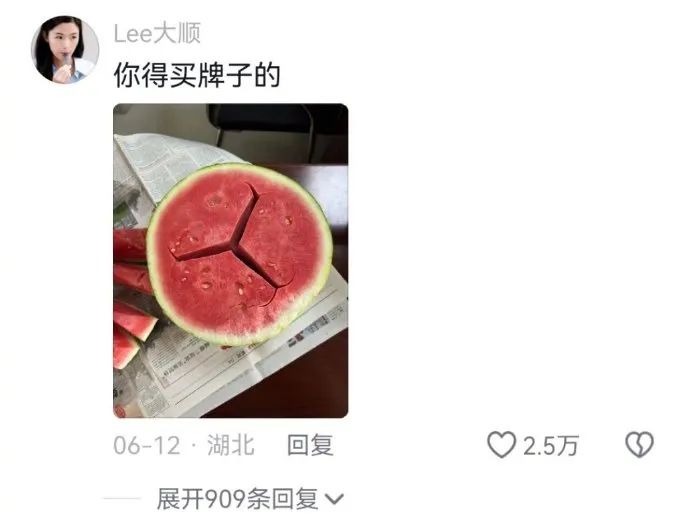Tap 回复 to reply to this comment
Screen dimensions: 690x521
pyautogui.click(x=309, y=446)
